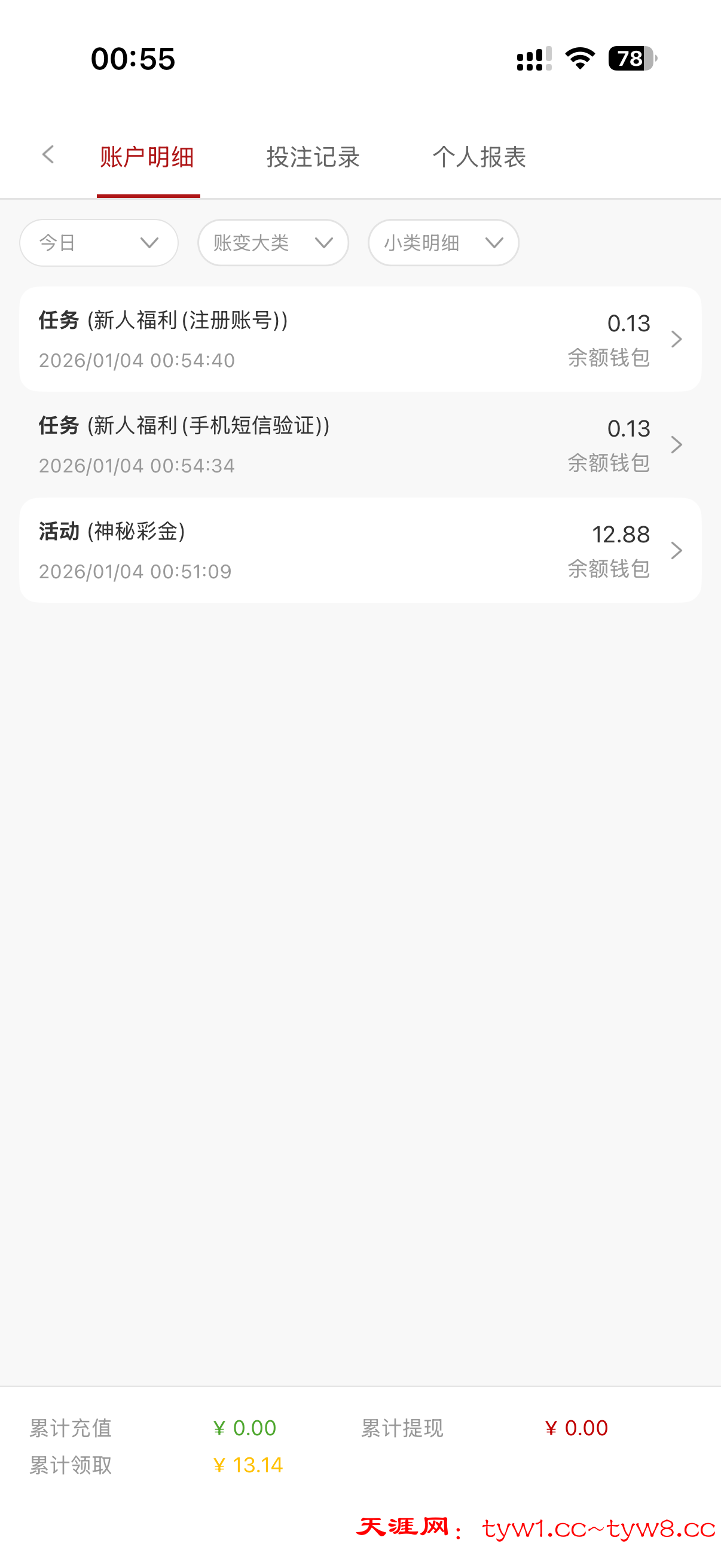Open the 神秘彩金 12.88 activity record
This screenshot has height=1568, width=721.
point(360,550)
